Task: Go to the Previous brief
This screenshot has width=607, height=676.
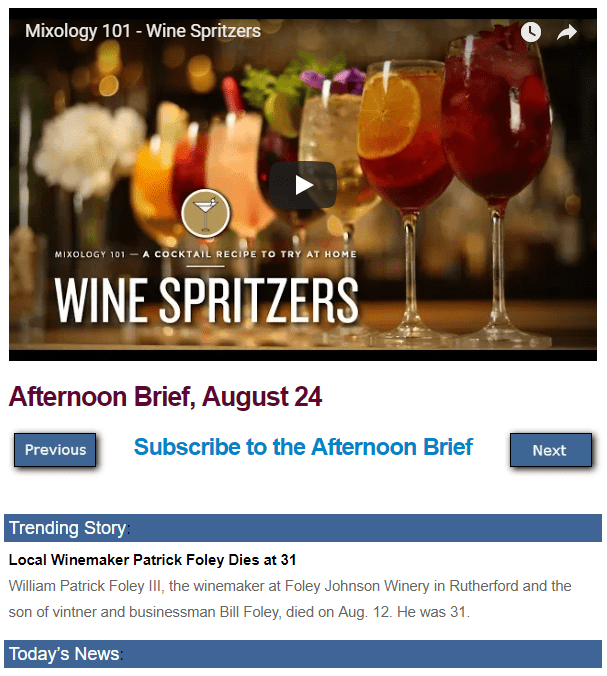Action: [x=55, y=450]
